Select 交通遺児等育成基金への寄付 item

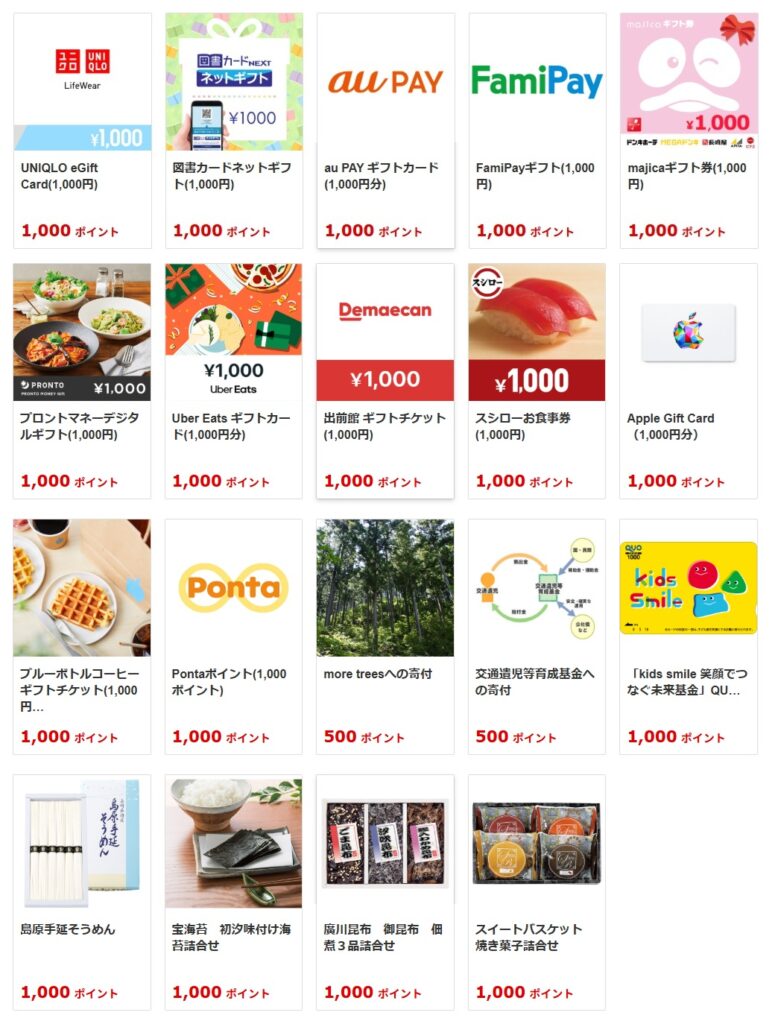(x=537, y=635)
